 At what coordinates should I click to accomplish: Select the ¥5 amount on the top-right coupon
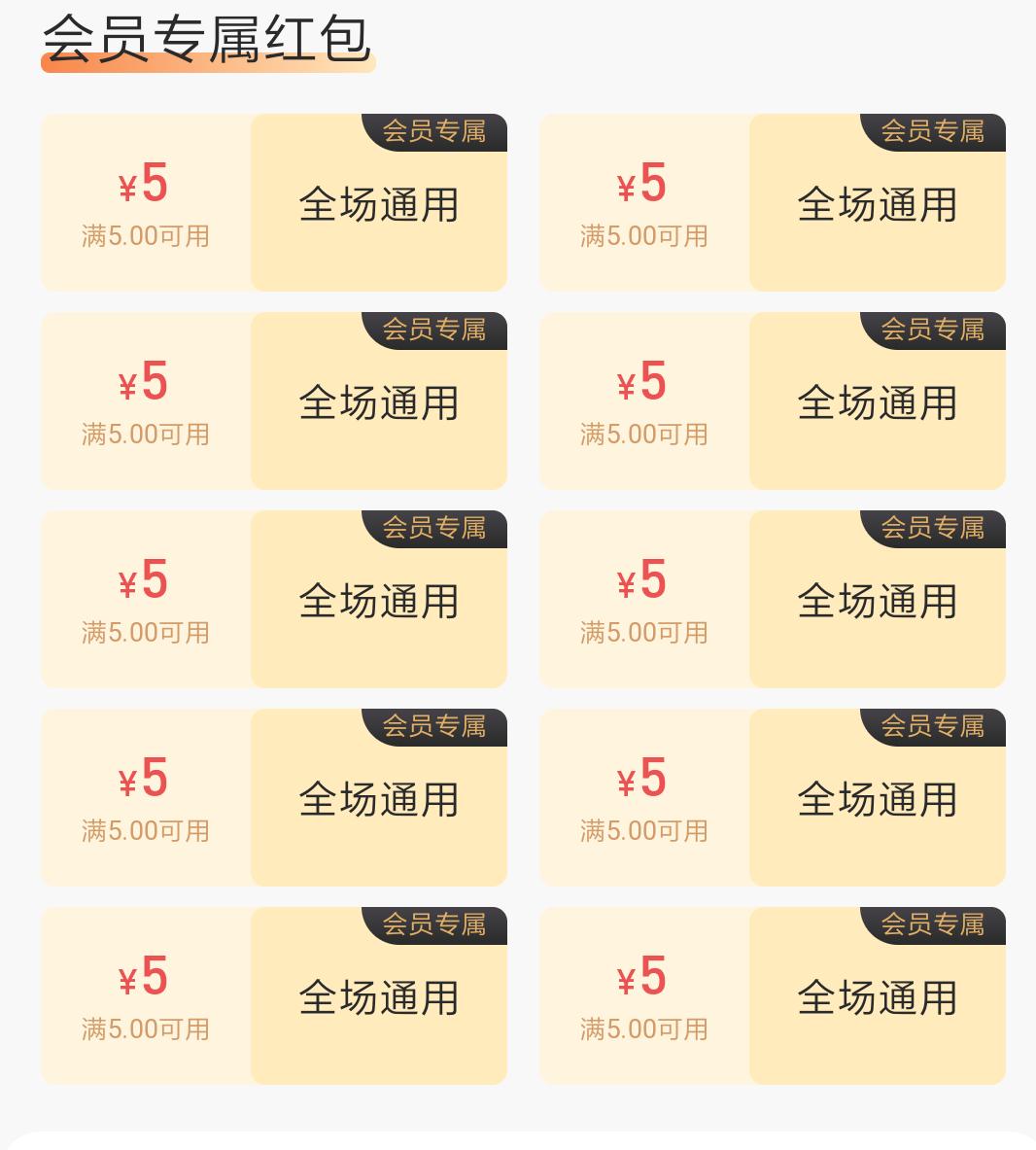click(643, 183)
